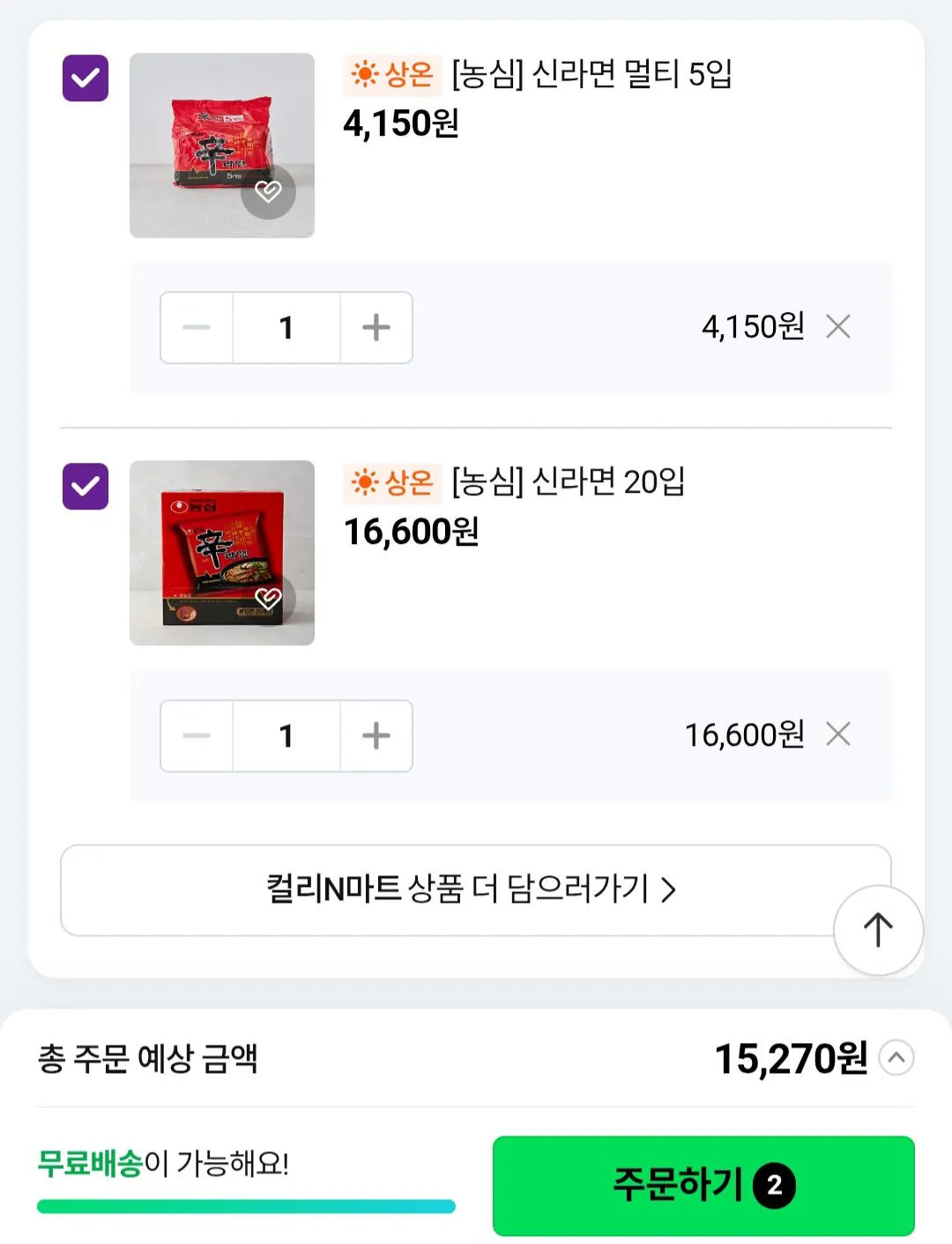The height and width of the screenshot is (1244, 952).
Task: Click the number 2 badge on 주문하기
Action: click(x=774, y=1185)
